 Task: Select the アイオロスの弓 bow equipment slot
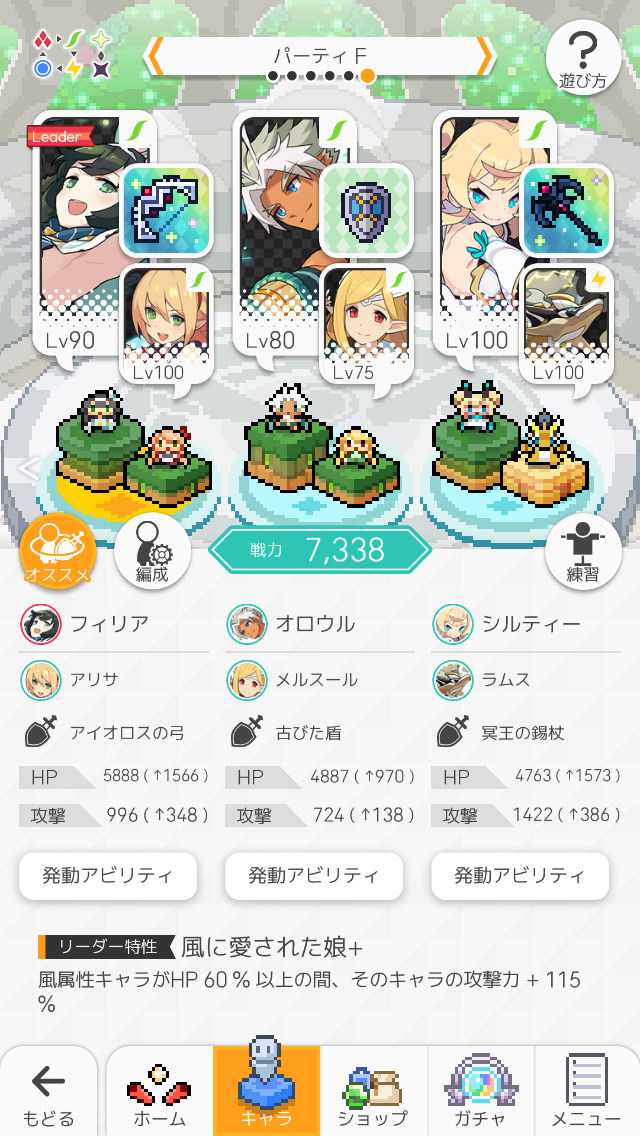(x=167, y=211)
